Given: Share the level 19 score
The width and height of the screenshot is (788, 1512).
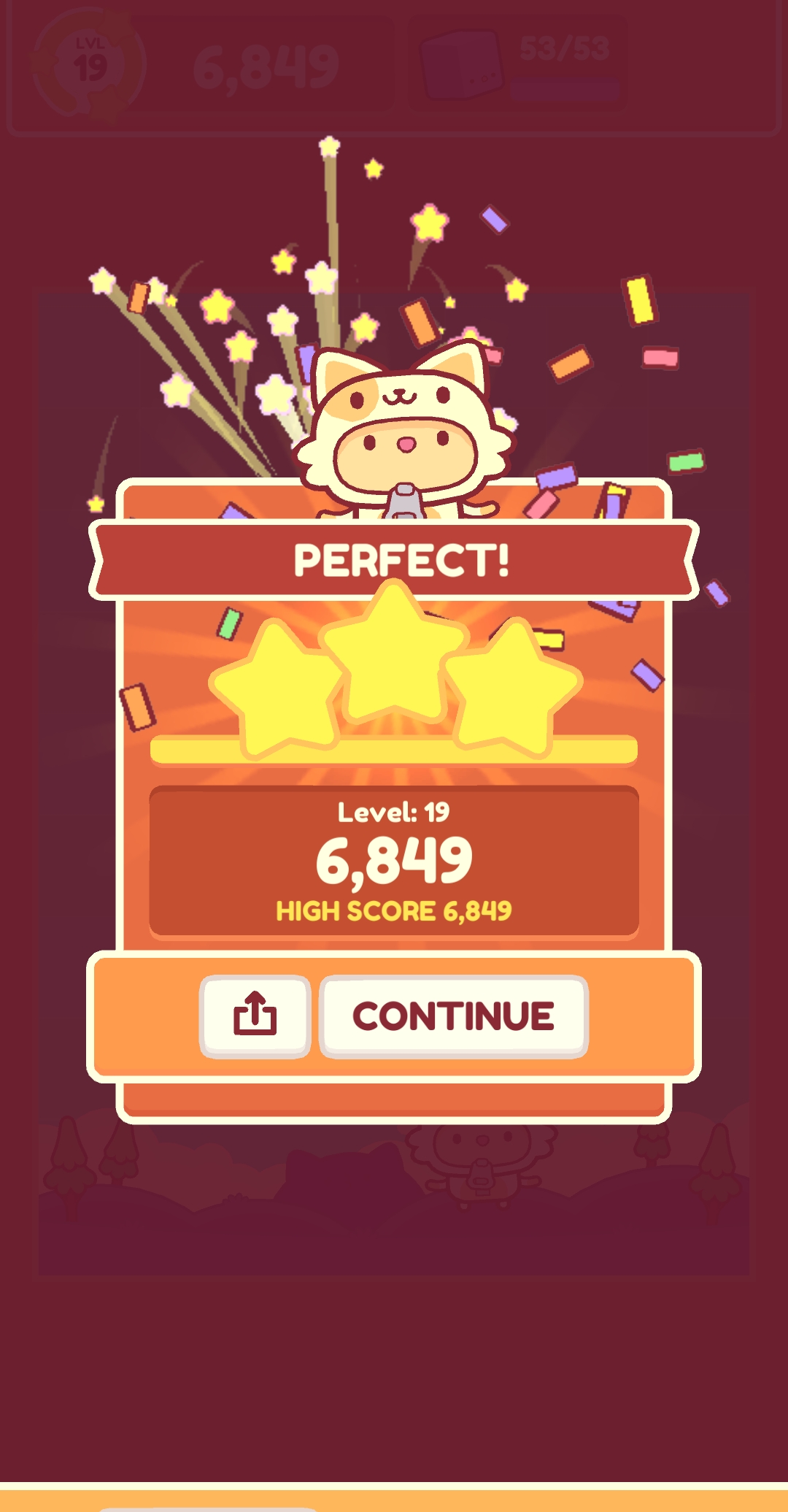Looking at the screenshot, I should coord(255,1016).
